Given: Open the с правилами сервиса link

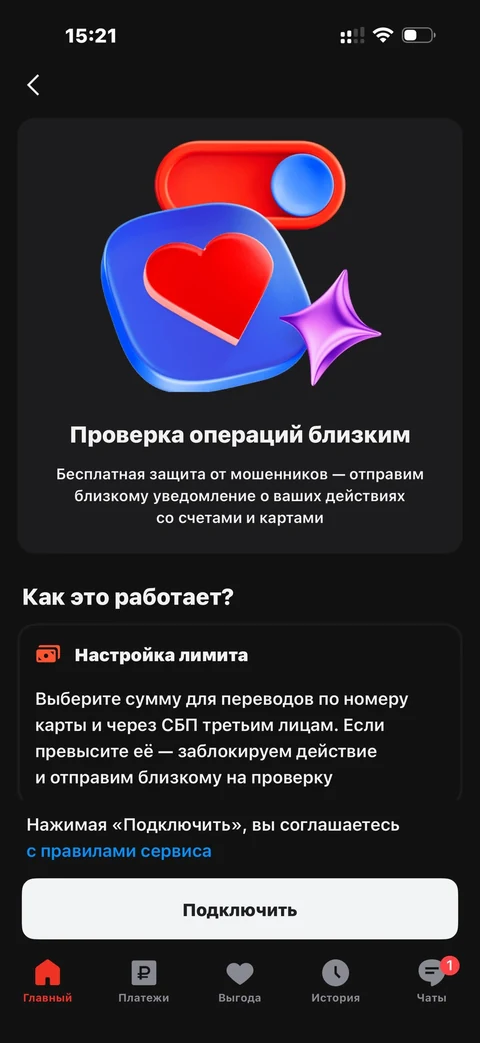Looking at the screenshot, I should [119, 851].
